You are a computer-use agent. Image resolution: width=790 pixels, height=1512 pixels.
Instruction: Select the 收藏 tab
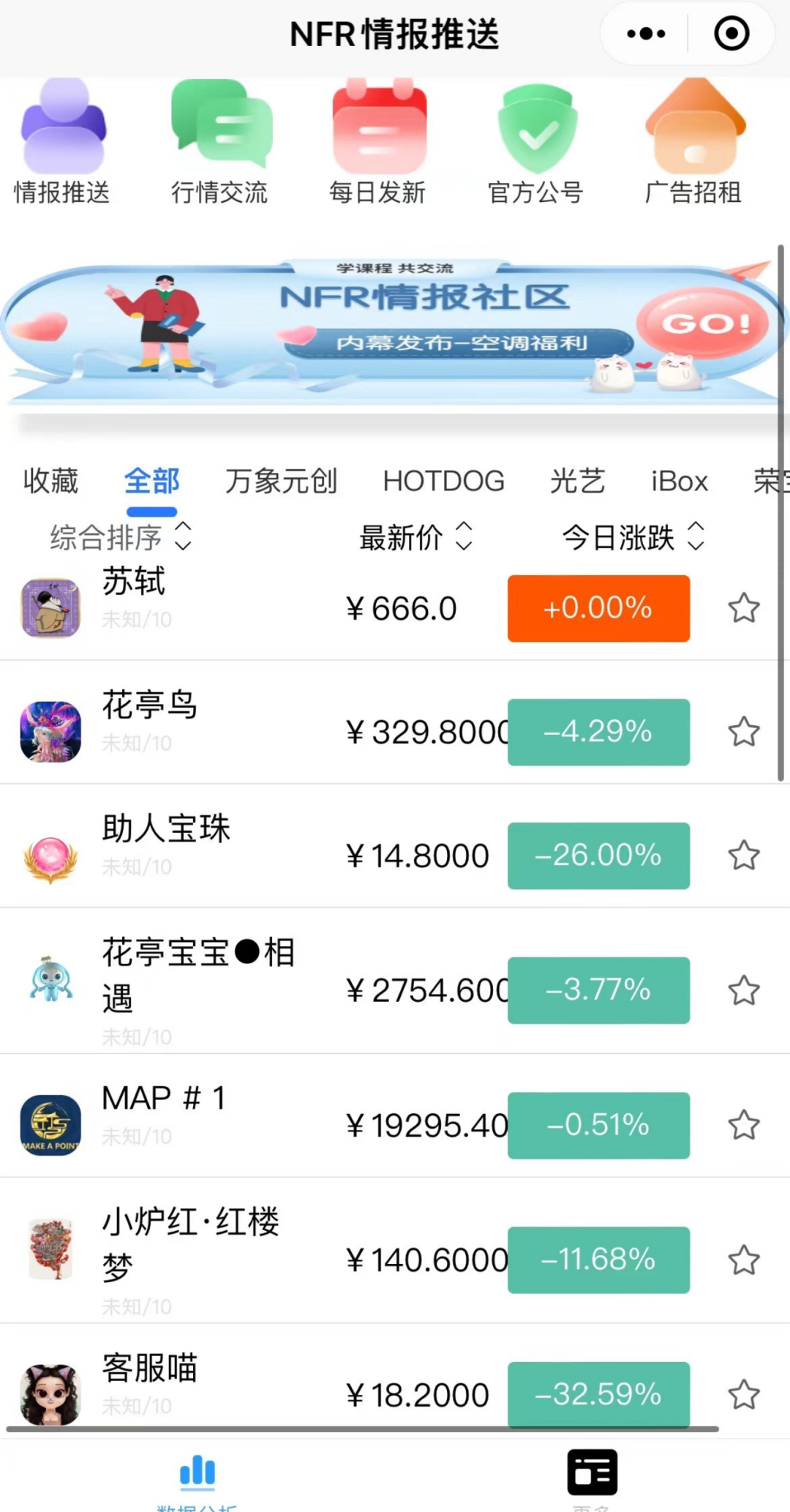coord(50,482)
